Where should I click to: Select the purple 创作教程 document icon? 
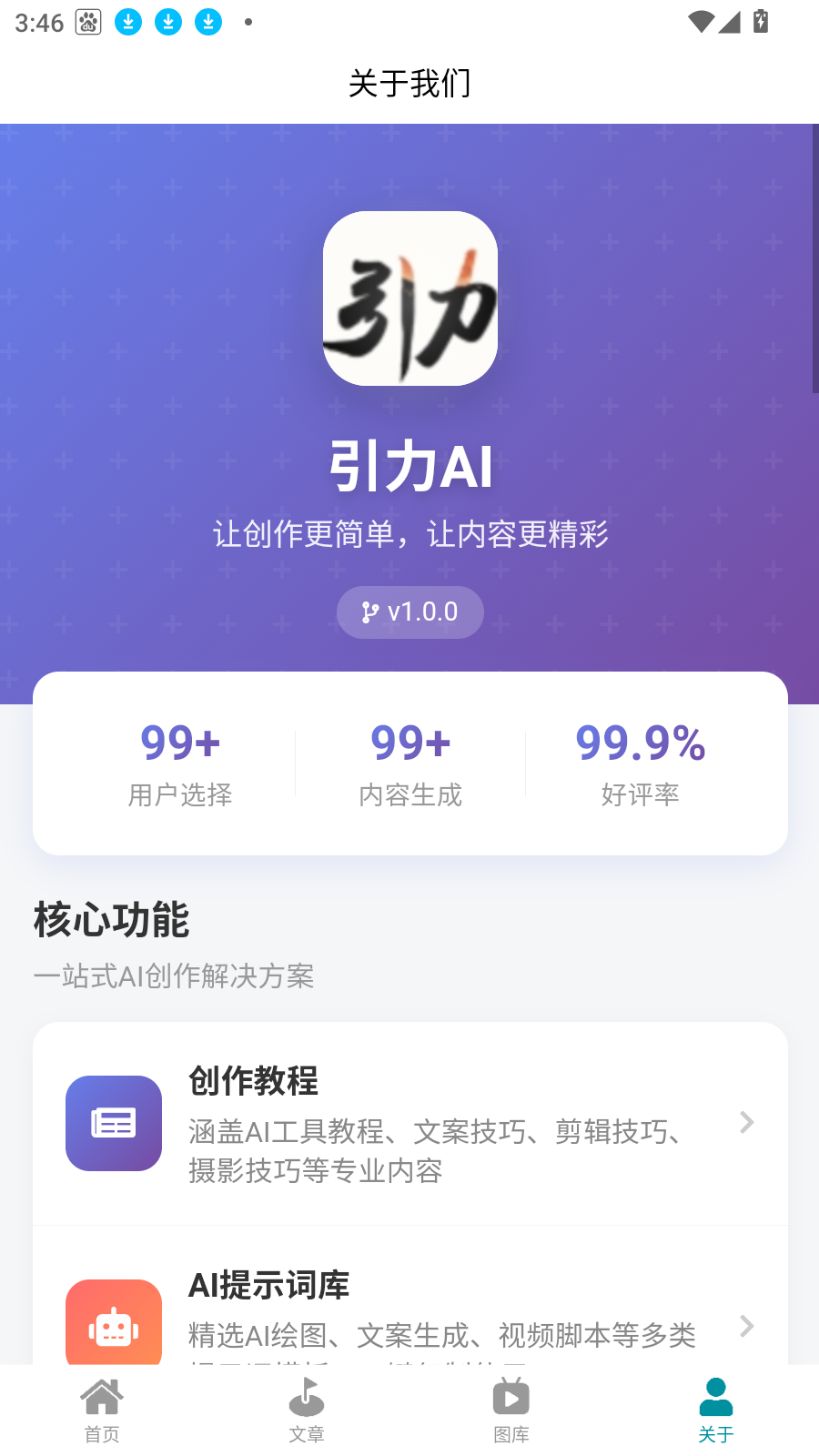113,1123
